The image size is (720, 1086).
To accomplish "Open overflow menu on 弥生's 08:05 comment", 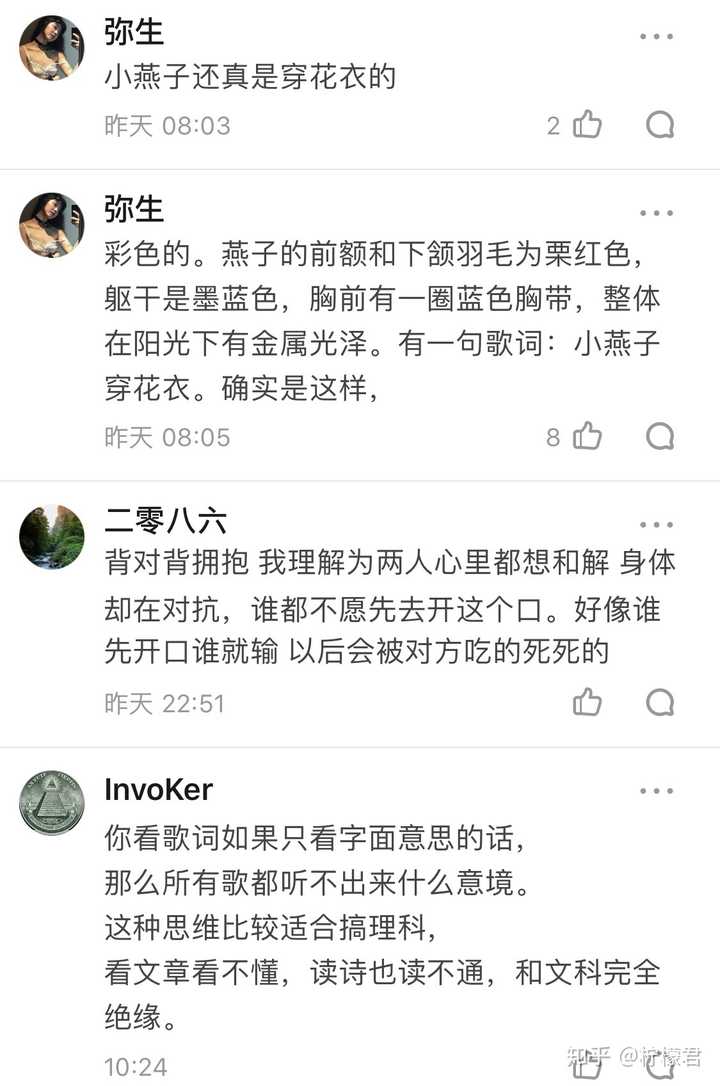I will pyautogui.click(x=656, y=213).
